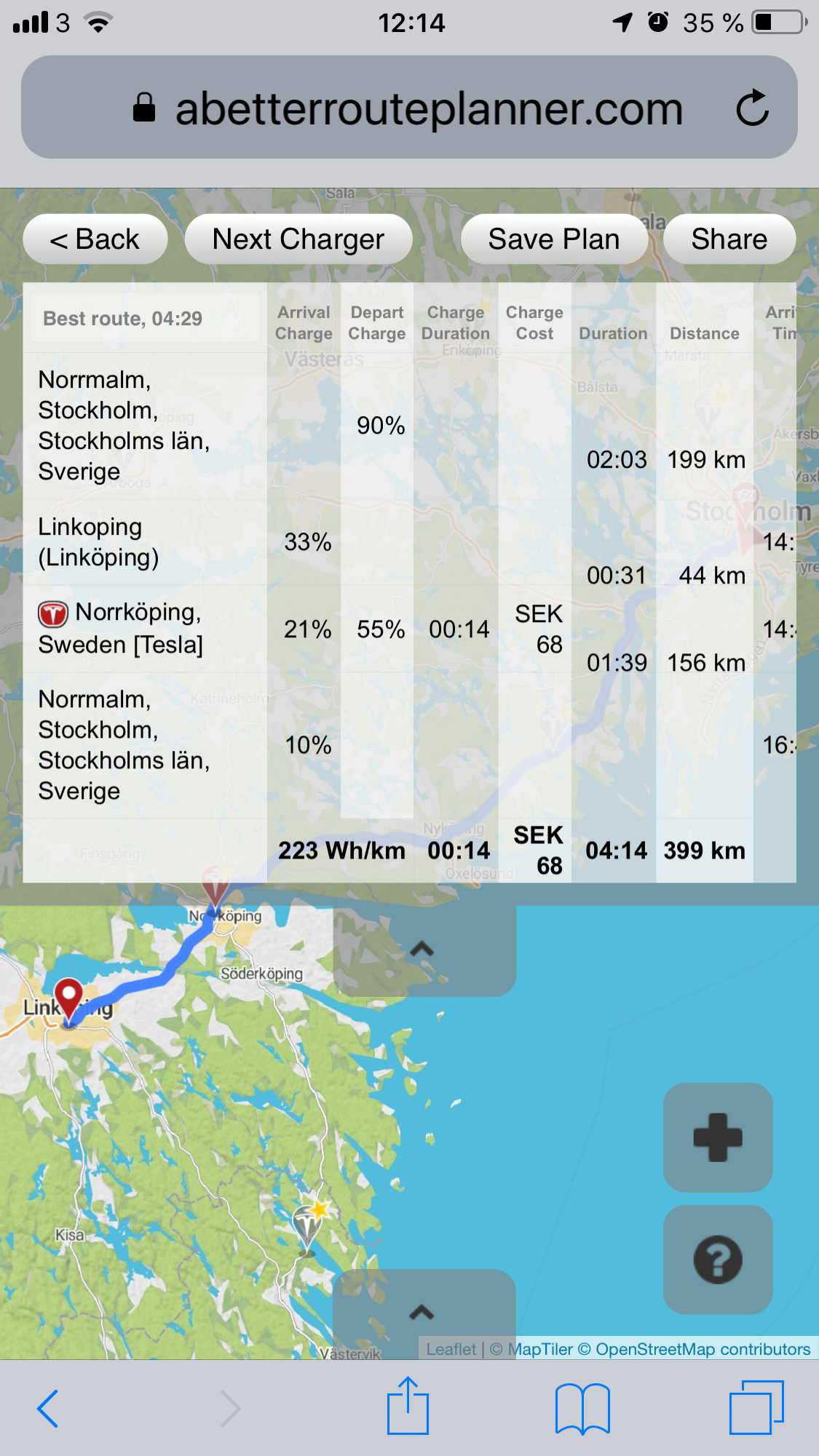Open Safari's share sheet
The height and width of the screenshot is (1456, 819).
tap(408, 1407)
